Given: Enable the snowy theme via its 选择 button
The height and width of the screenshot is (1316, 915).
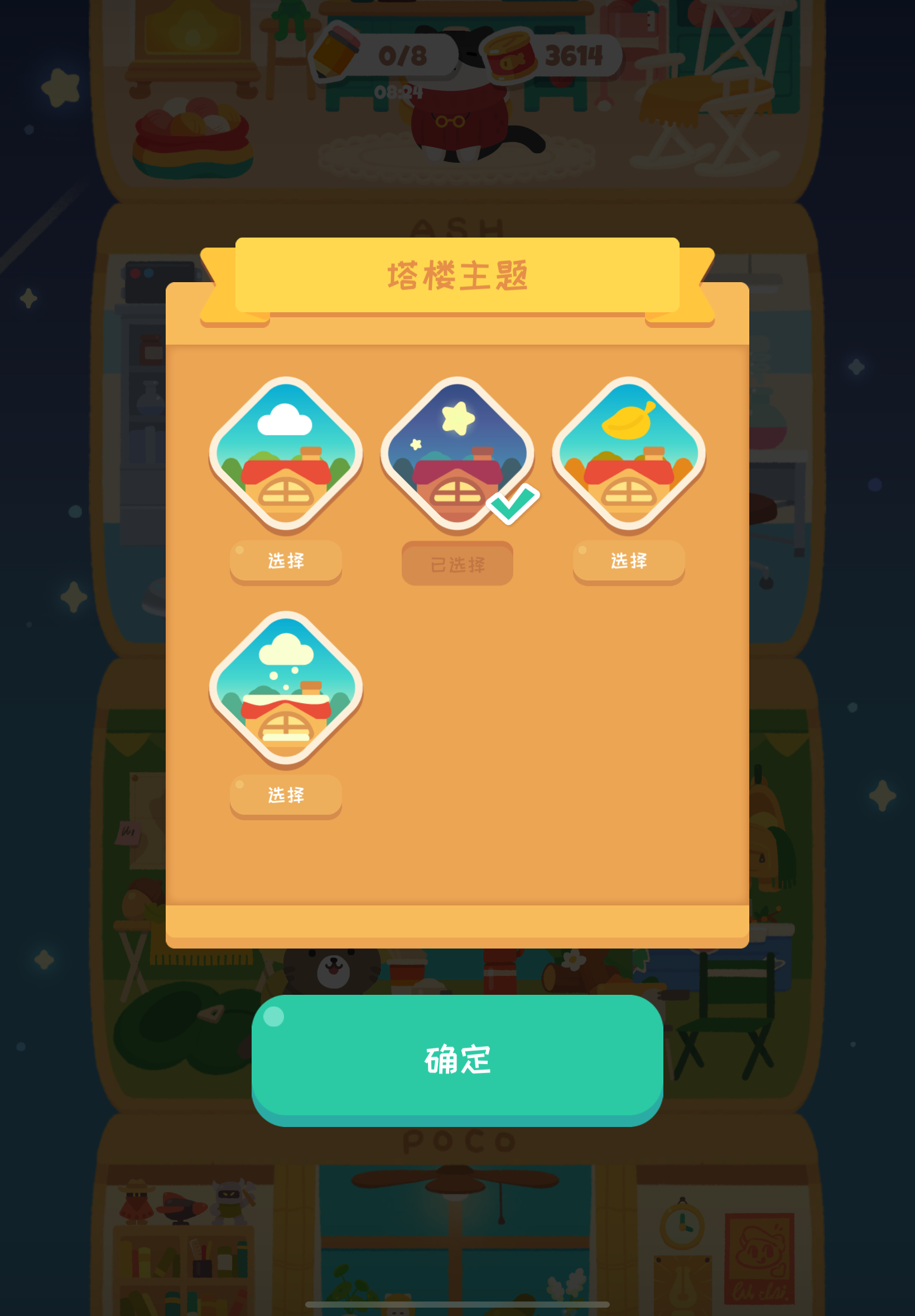Looking at the screenshot, I should (285, 795).
